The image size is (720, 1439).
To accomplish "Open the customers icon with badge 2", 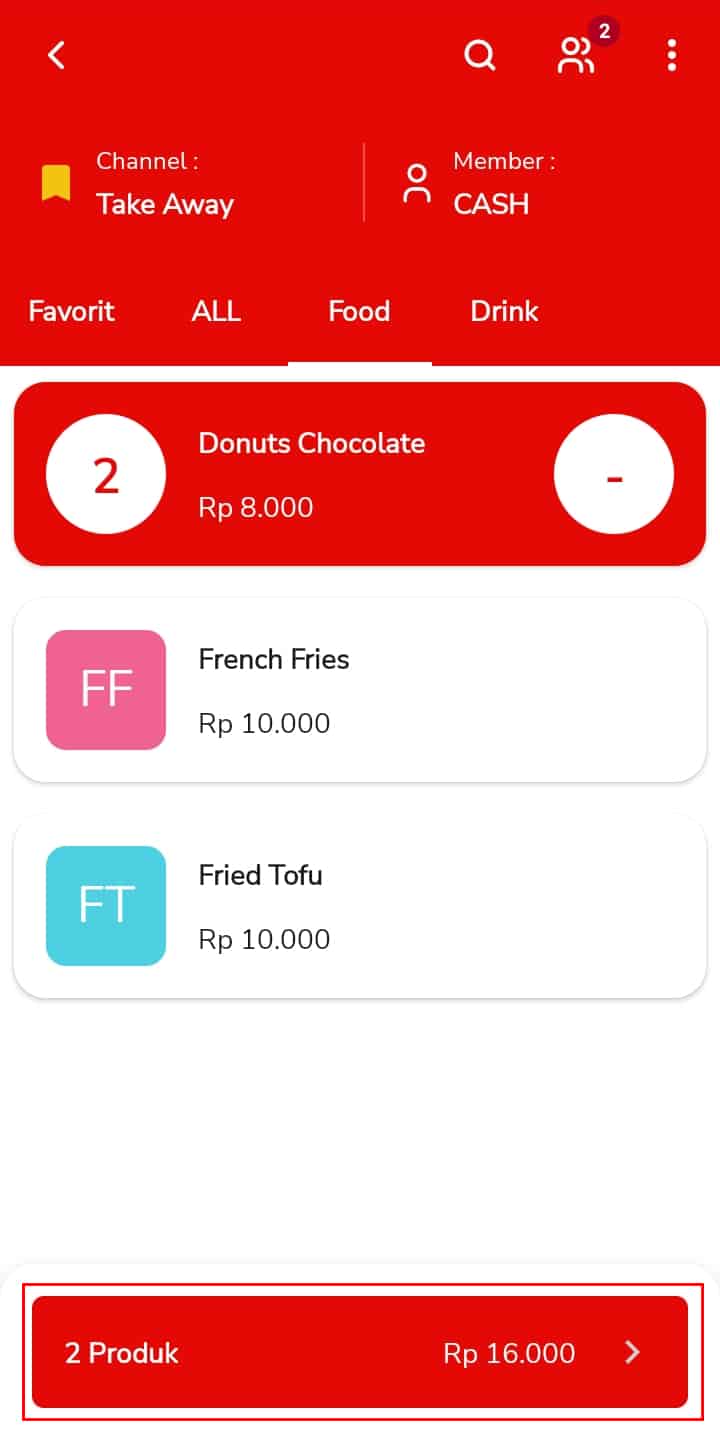I will 577,55.
